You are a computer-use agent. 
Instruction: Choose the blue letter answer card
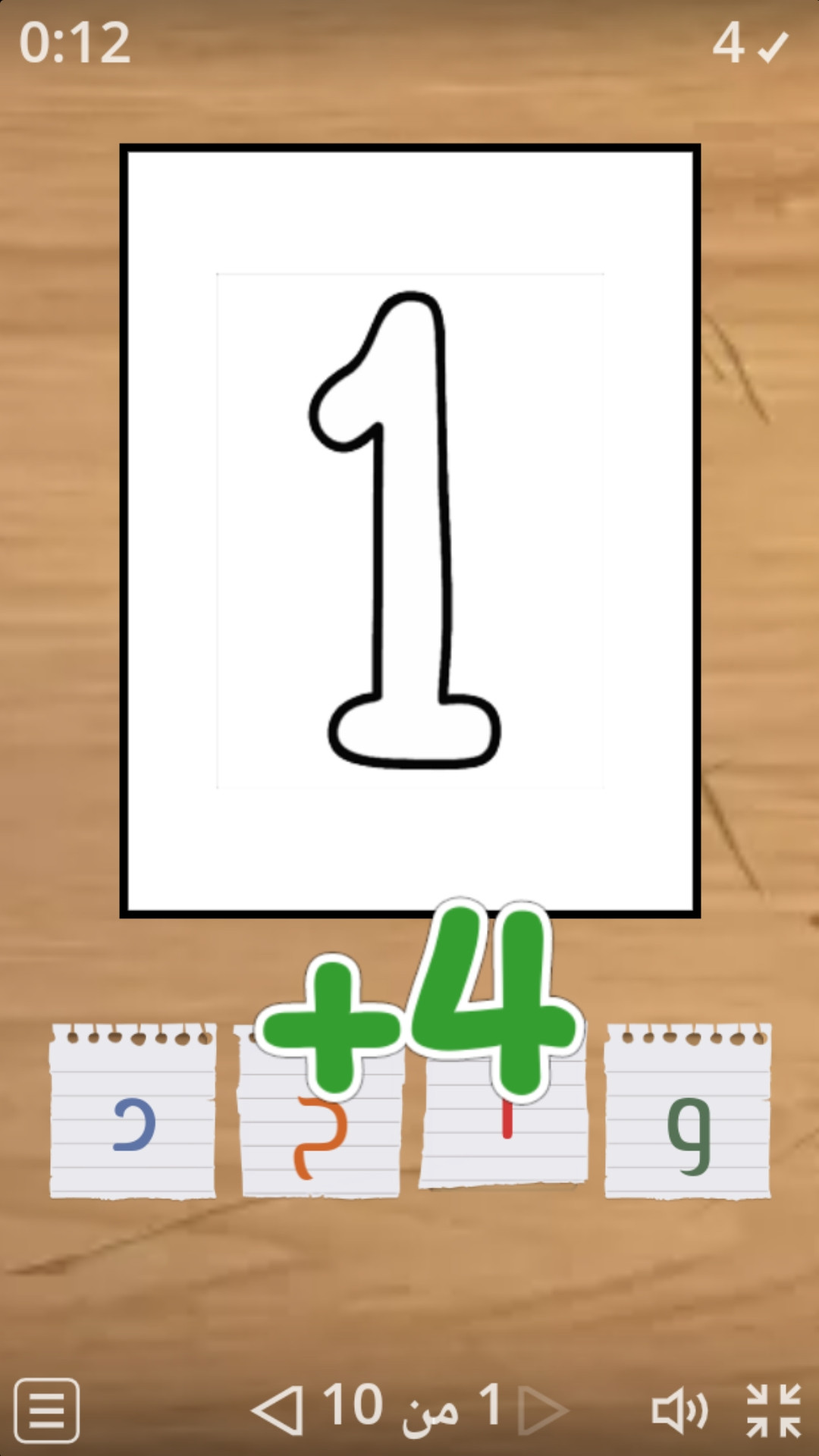pos(133,1115)
